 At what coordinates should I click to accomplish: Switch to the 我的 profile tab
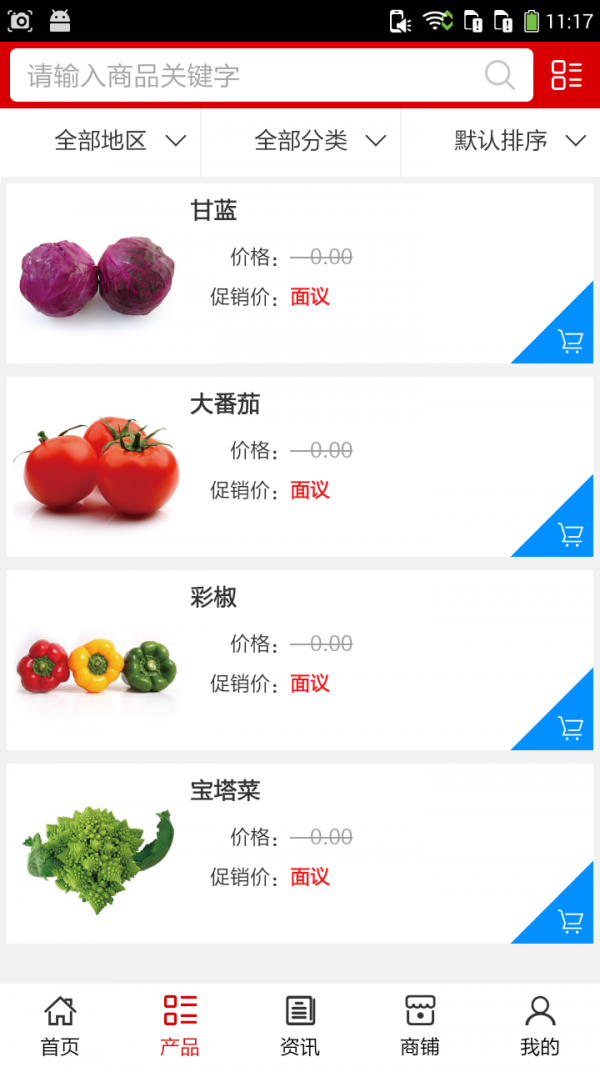[x=540, y=1025]
